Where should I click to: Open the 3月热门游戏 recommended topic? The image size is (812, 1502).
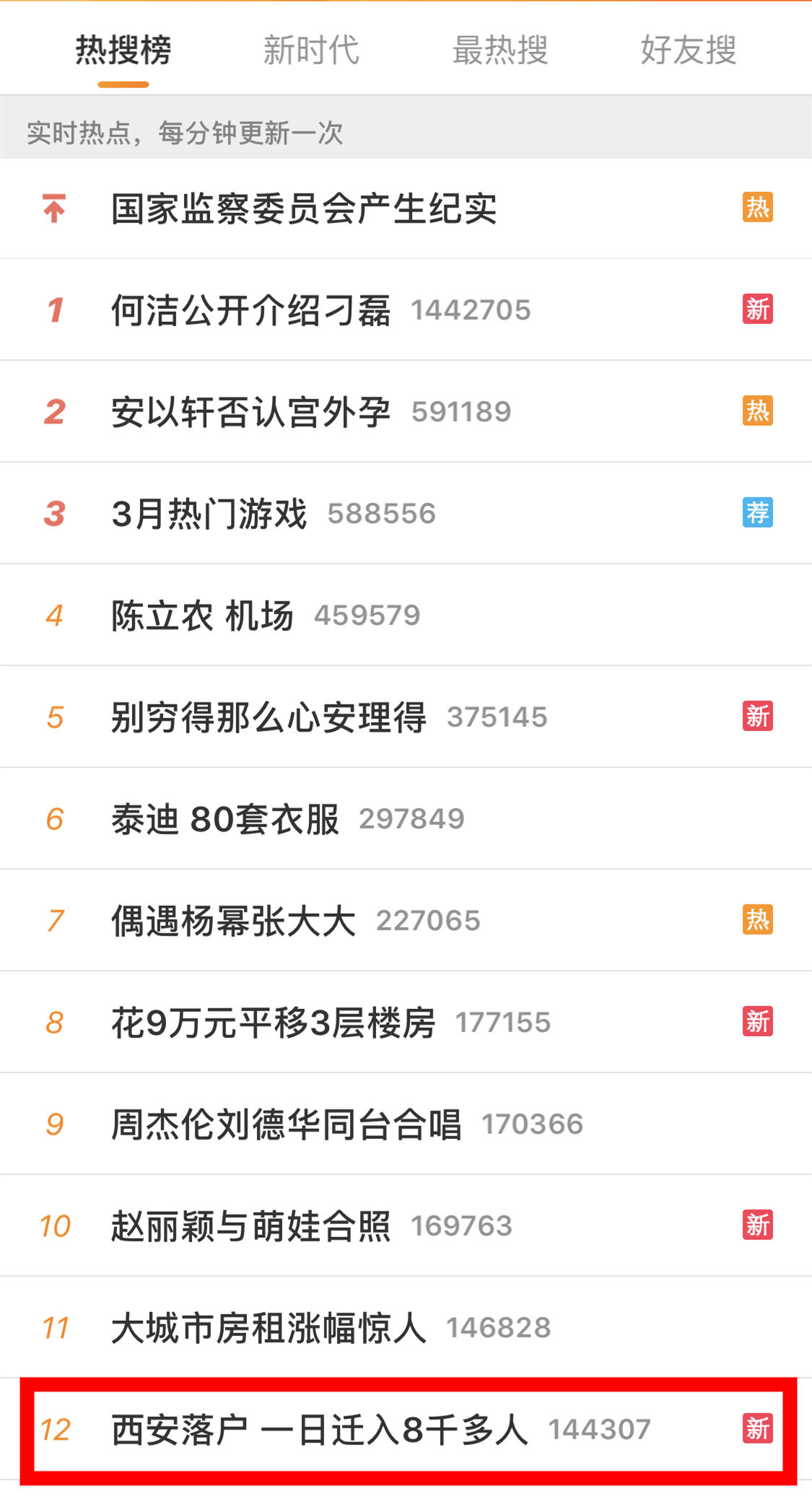(406, 514)
